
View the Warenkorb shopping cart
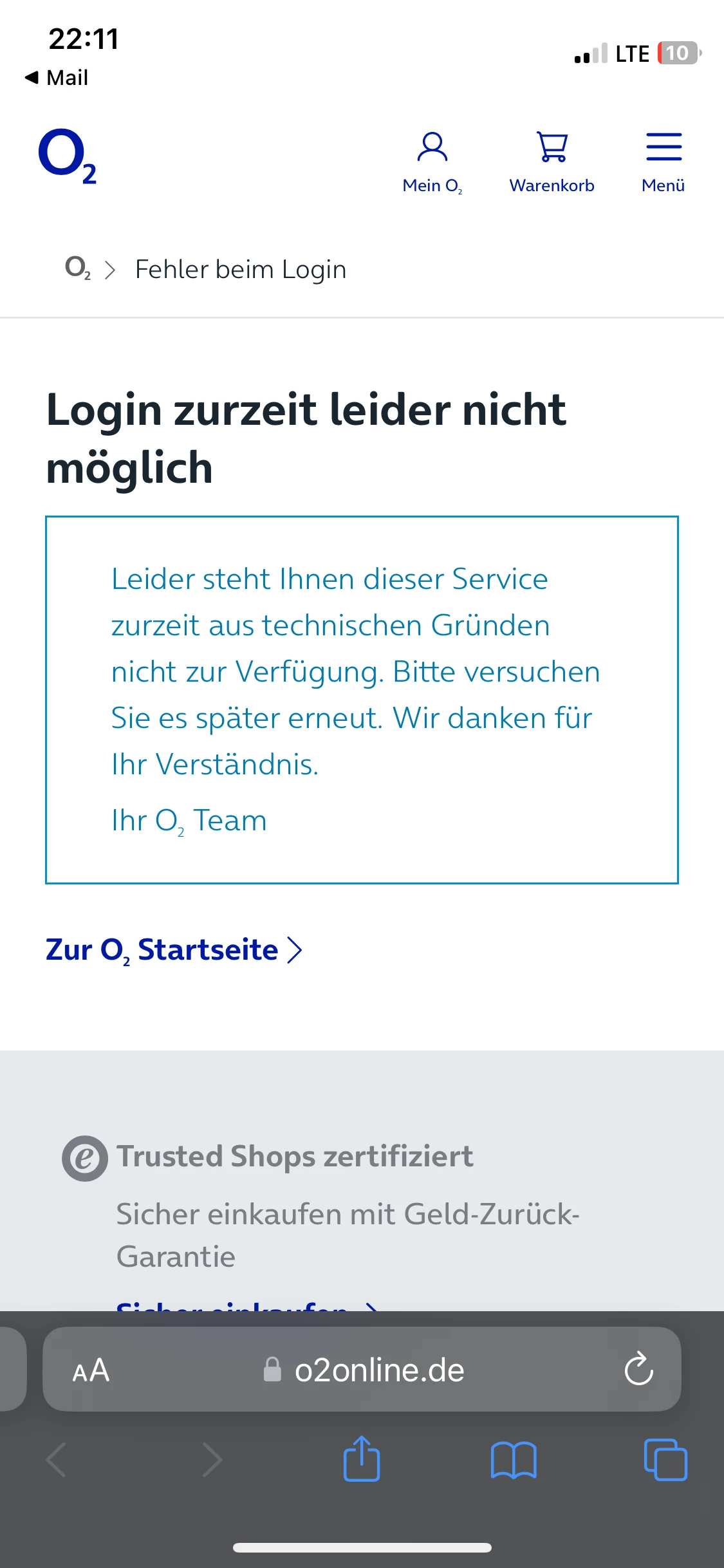[552, 161]
